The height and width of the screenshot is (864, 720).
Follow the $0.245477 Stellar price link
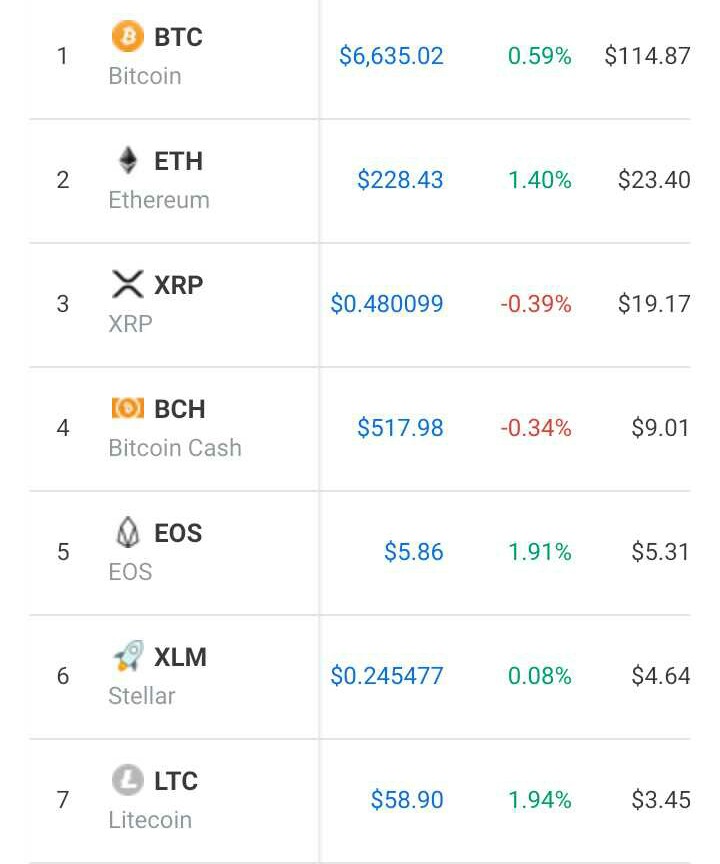[x=387, y=676]
